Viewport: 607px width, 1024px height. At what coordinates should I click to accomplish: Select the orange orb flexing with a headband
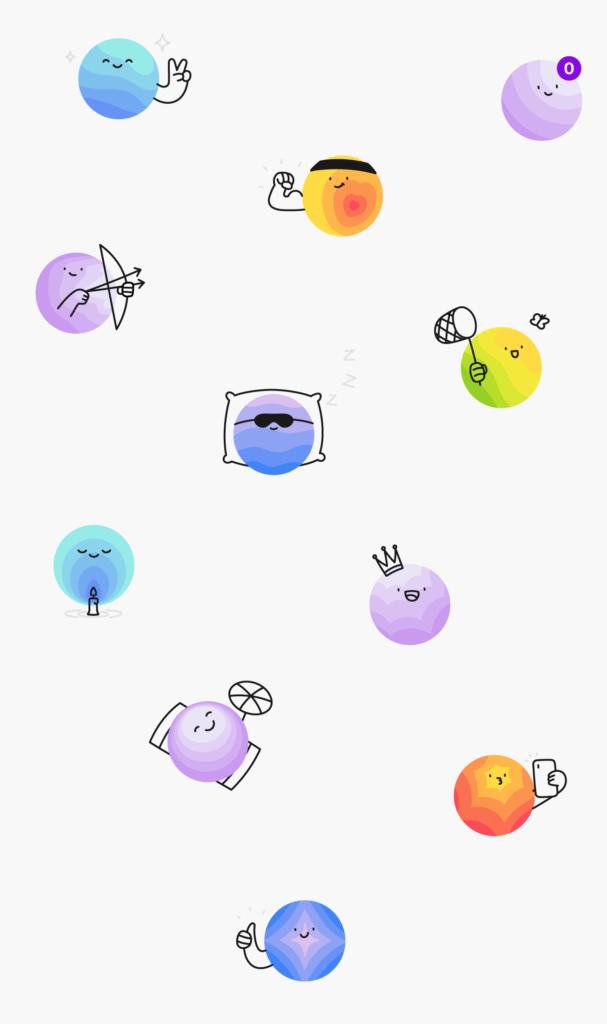pos(343,196)
